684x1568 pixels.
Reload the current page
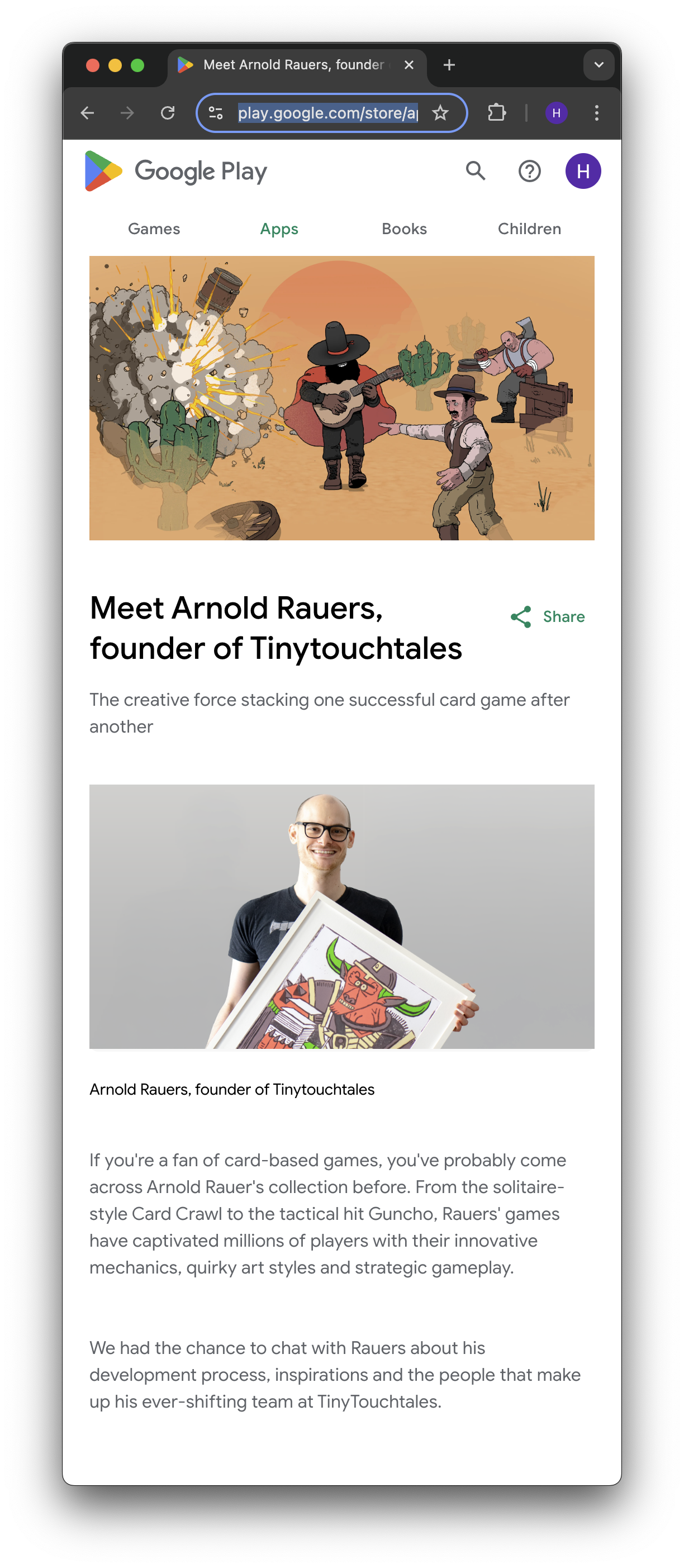coord(167,113)
